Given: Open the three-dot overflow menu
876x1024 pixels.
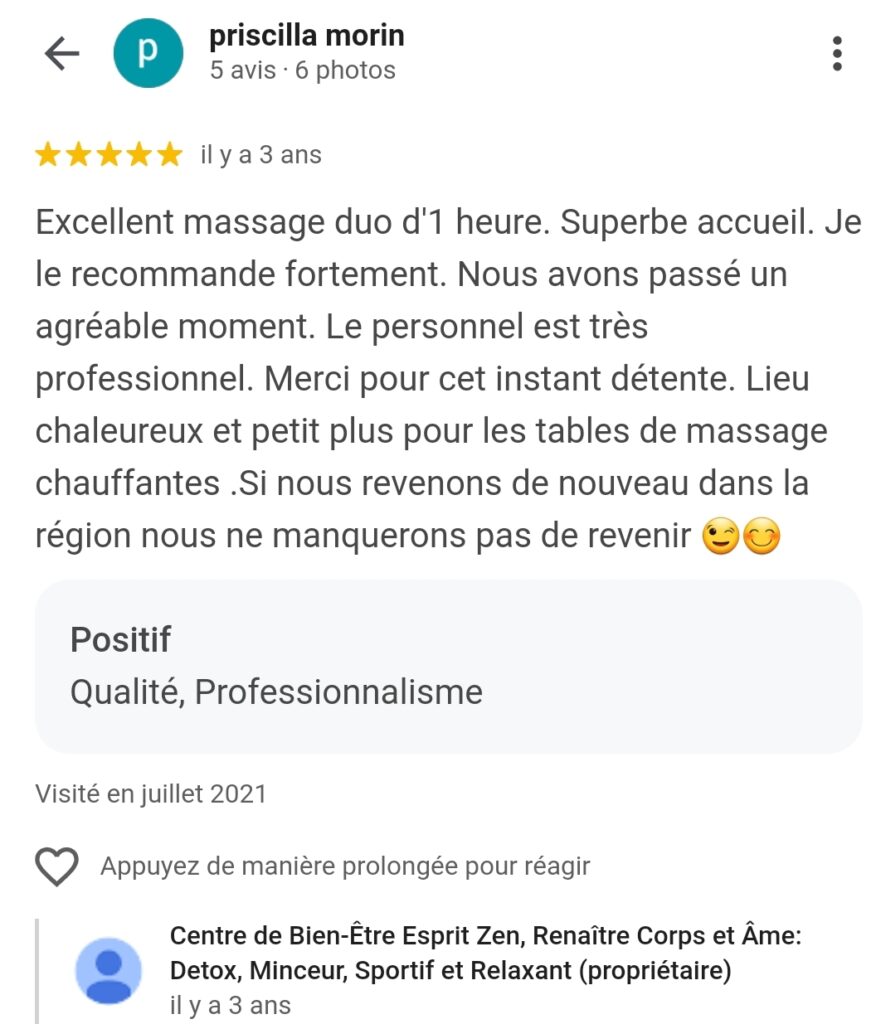Looking at the screenshot, I should [837, 54].
